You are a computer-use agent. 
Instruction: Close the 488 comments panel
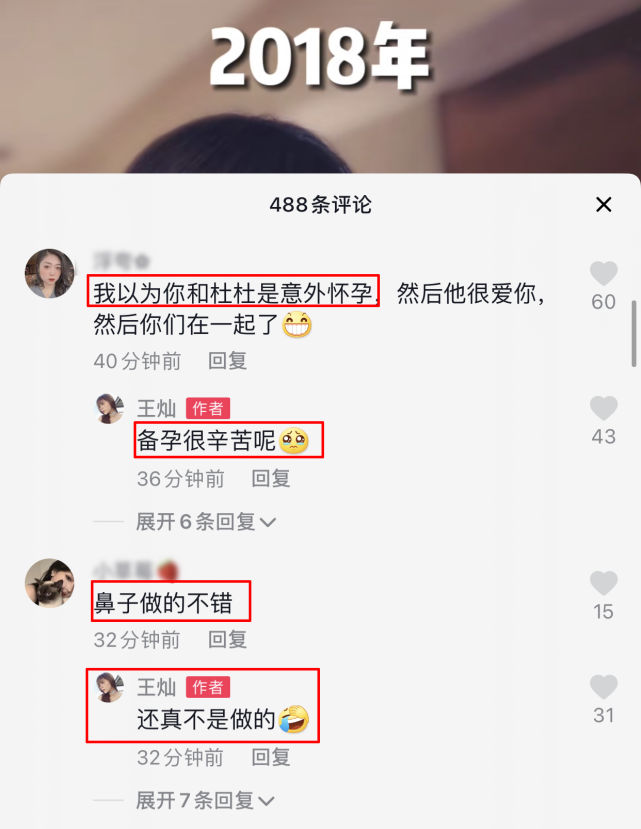pyautogui.click(x=603, y=204)
